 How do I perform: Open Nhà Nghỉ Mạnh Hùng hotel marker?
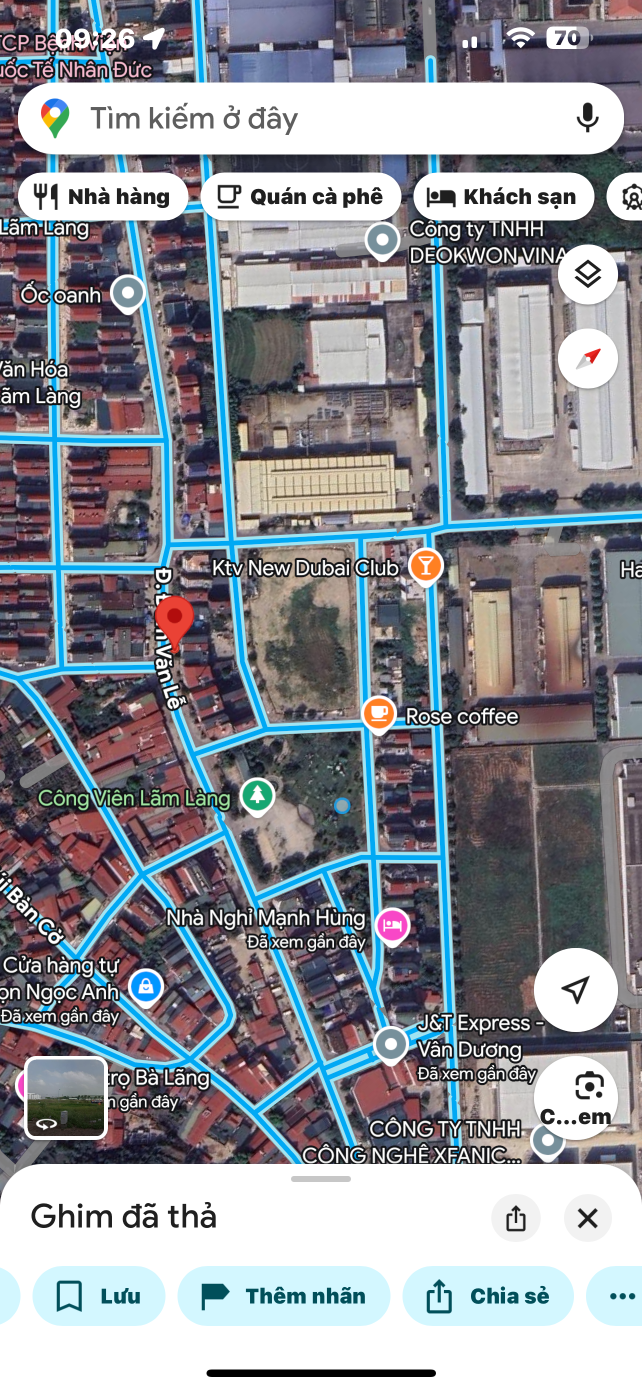(x=392, y=926)
